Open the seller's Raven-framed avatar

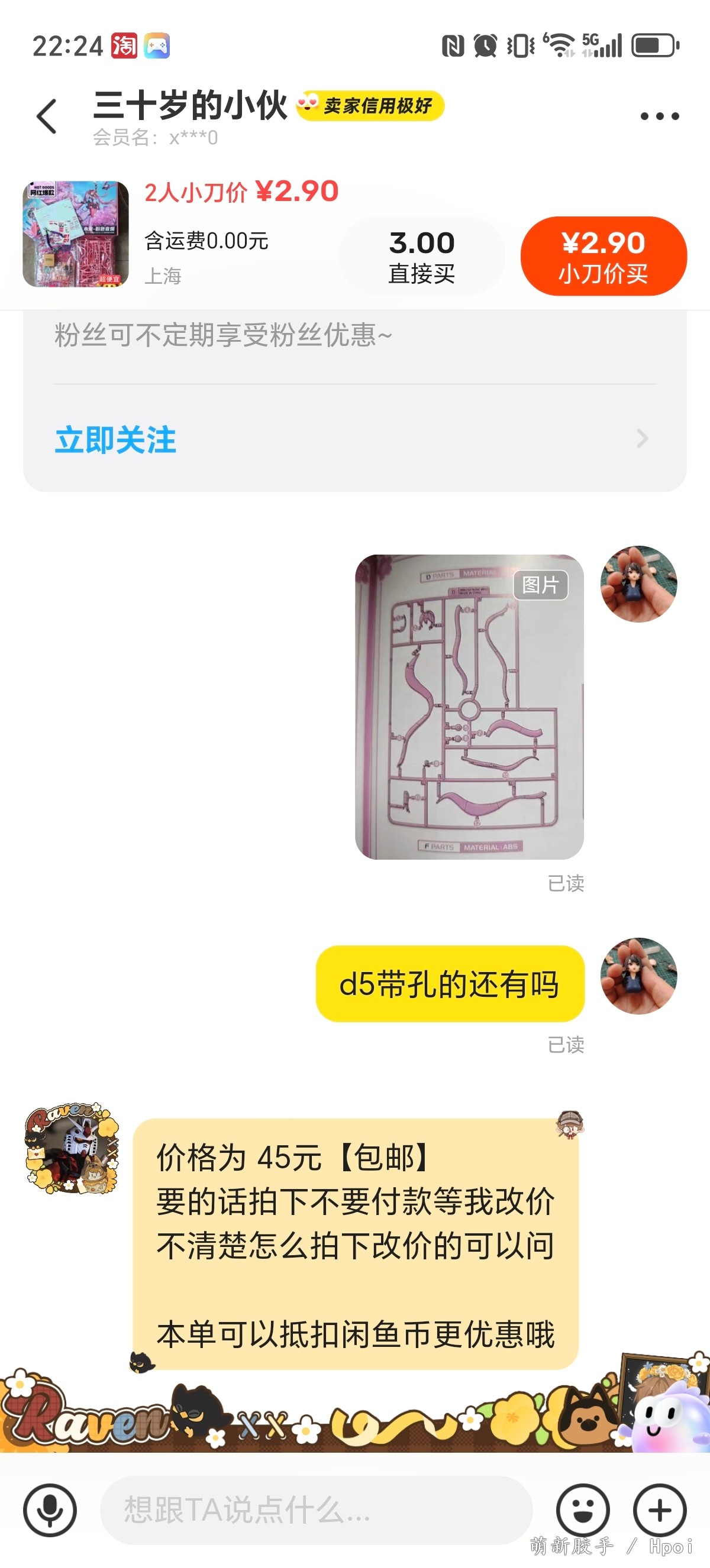click(71, 1148)
